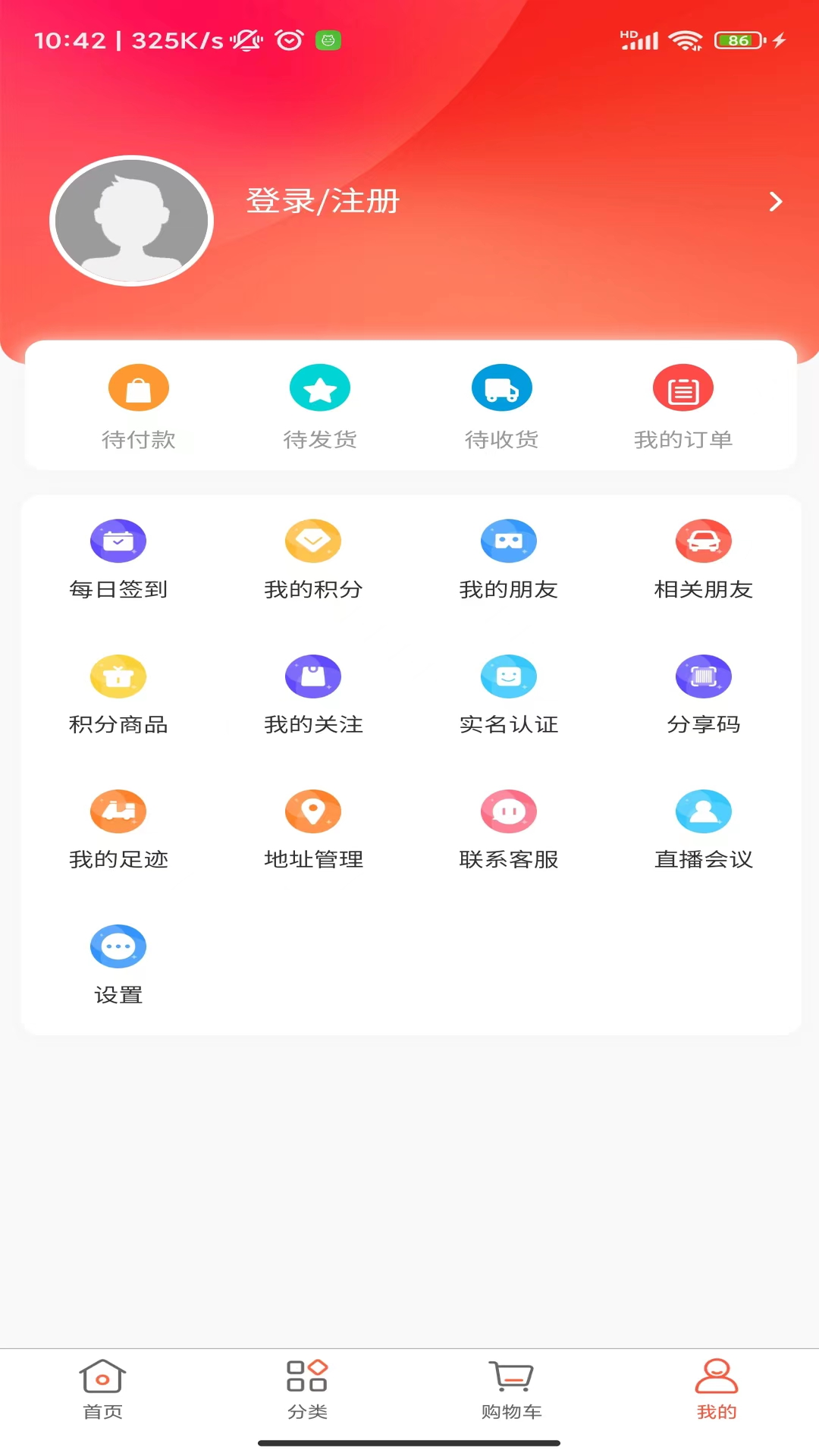
Task: Open the 待收货 awaiting delivery icon
Action: point(501,406)
